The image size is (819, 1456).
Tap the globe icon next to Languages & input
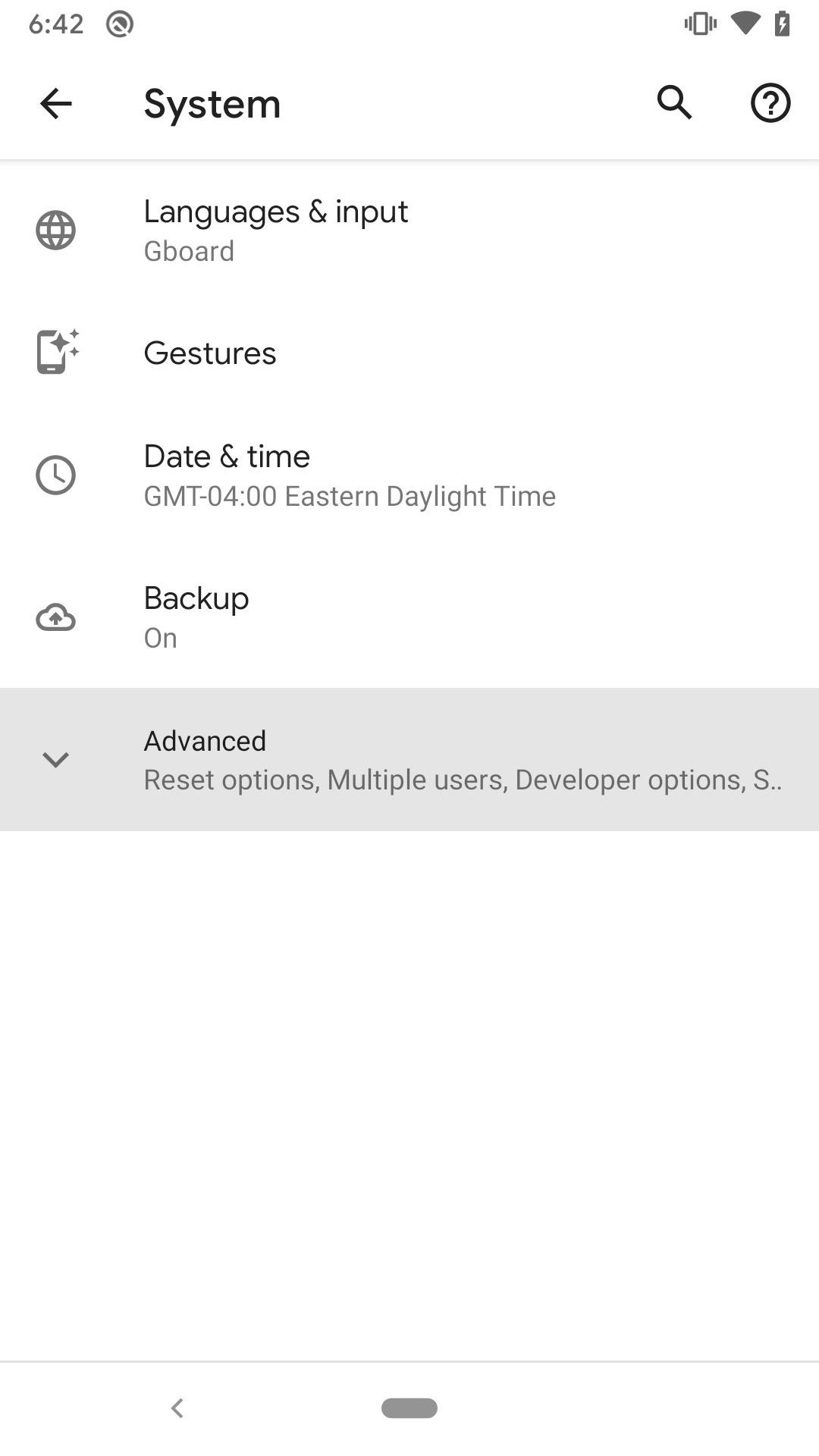(x=56, y=231)
